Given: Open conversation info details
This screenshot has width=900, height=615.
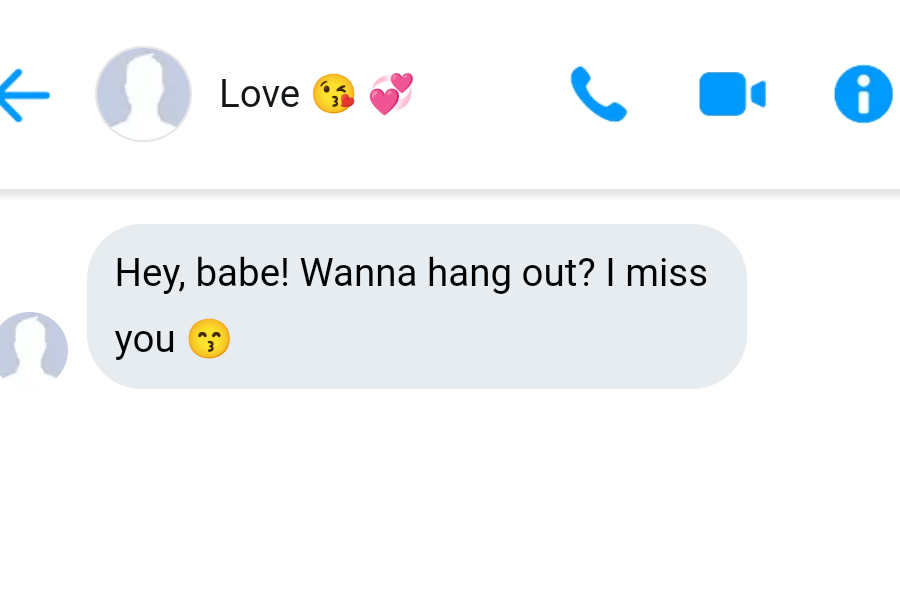Looking at the screenshot, I should click(x=863, y=94).
